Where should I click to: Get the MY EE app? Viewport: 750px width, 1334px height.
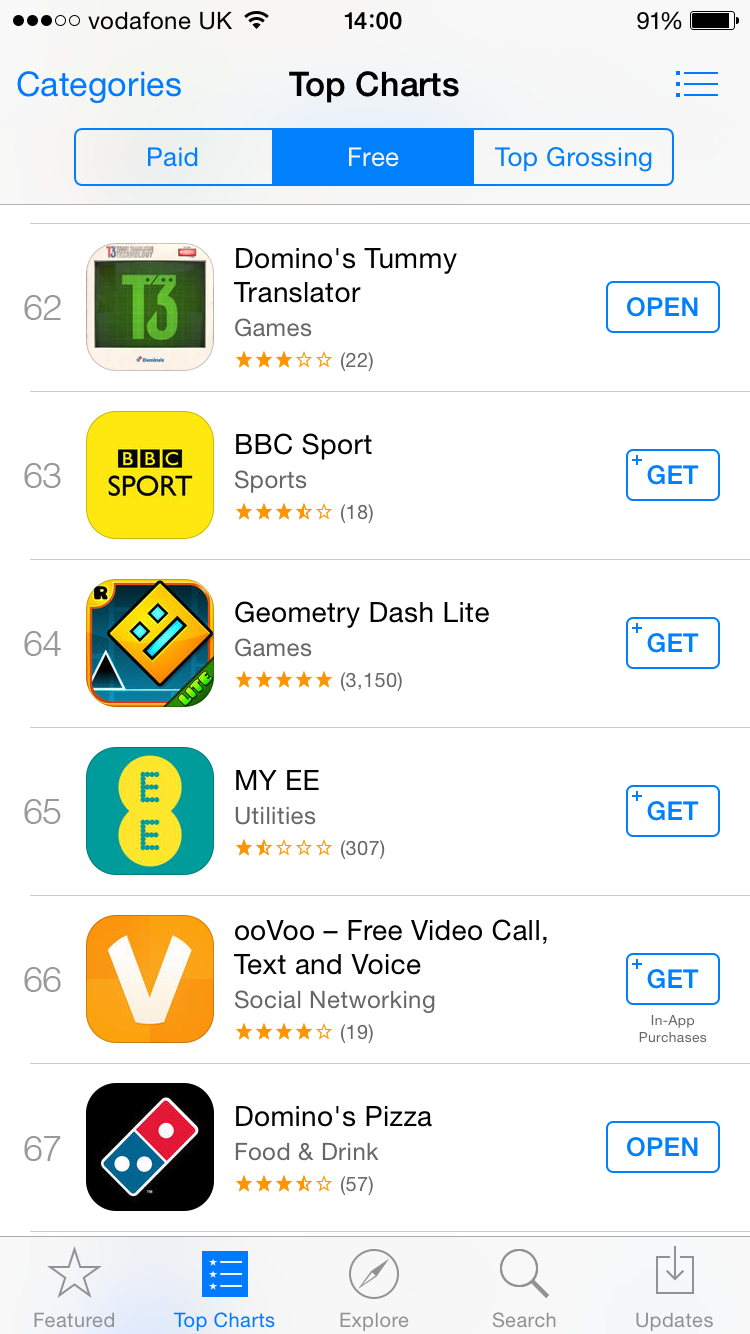[x=672, y=811]
